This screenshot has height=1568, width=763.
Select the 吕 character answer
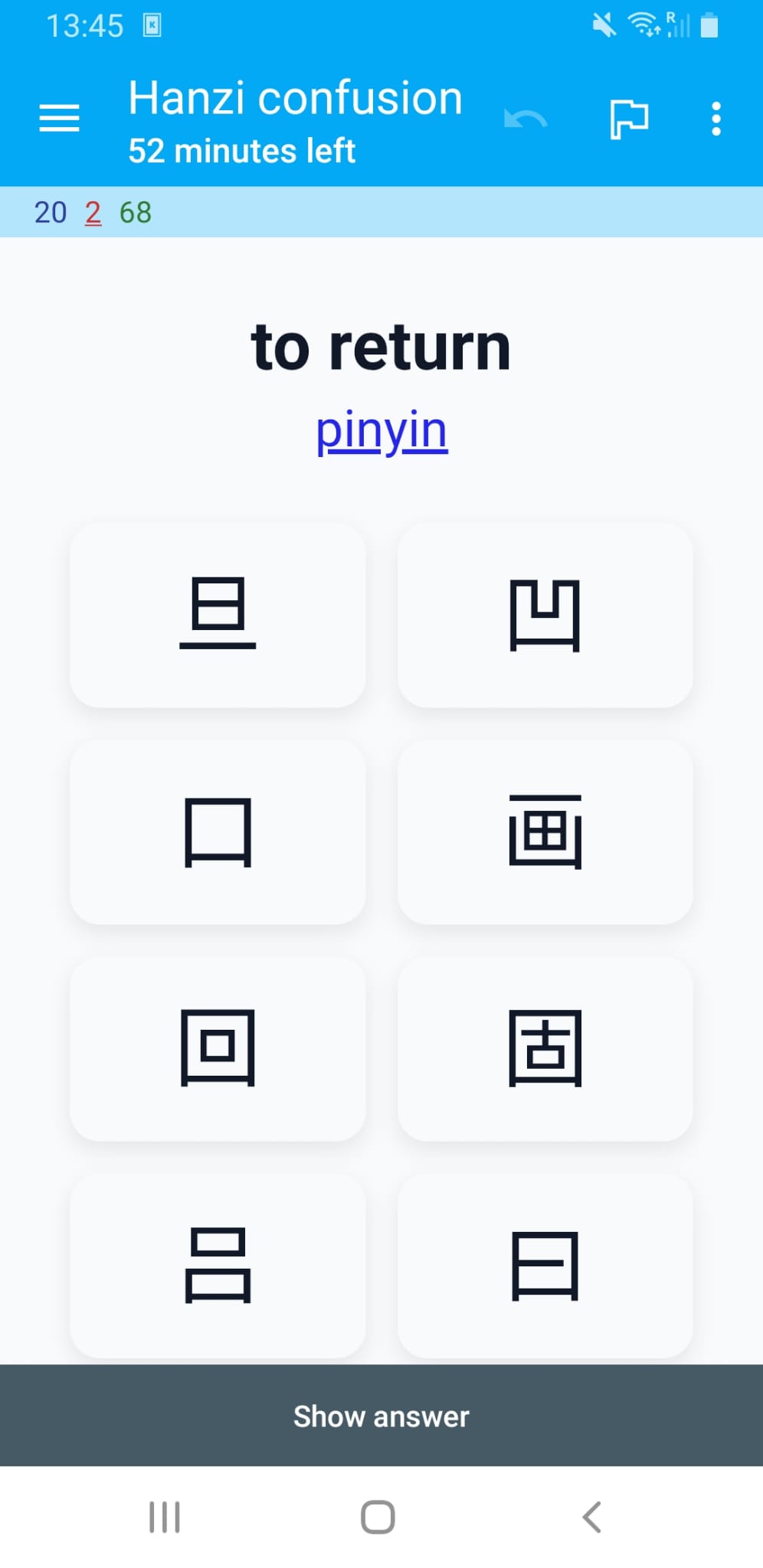[x=218, y=1265]
